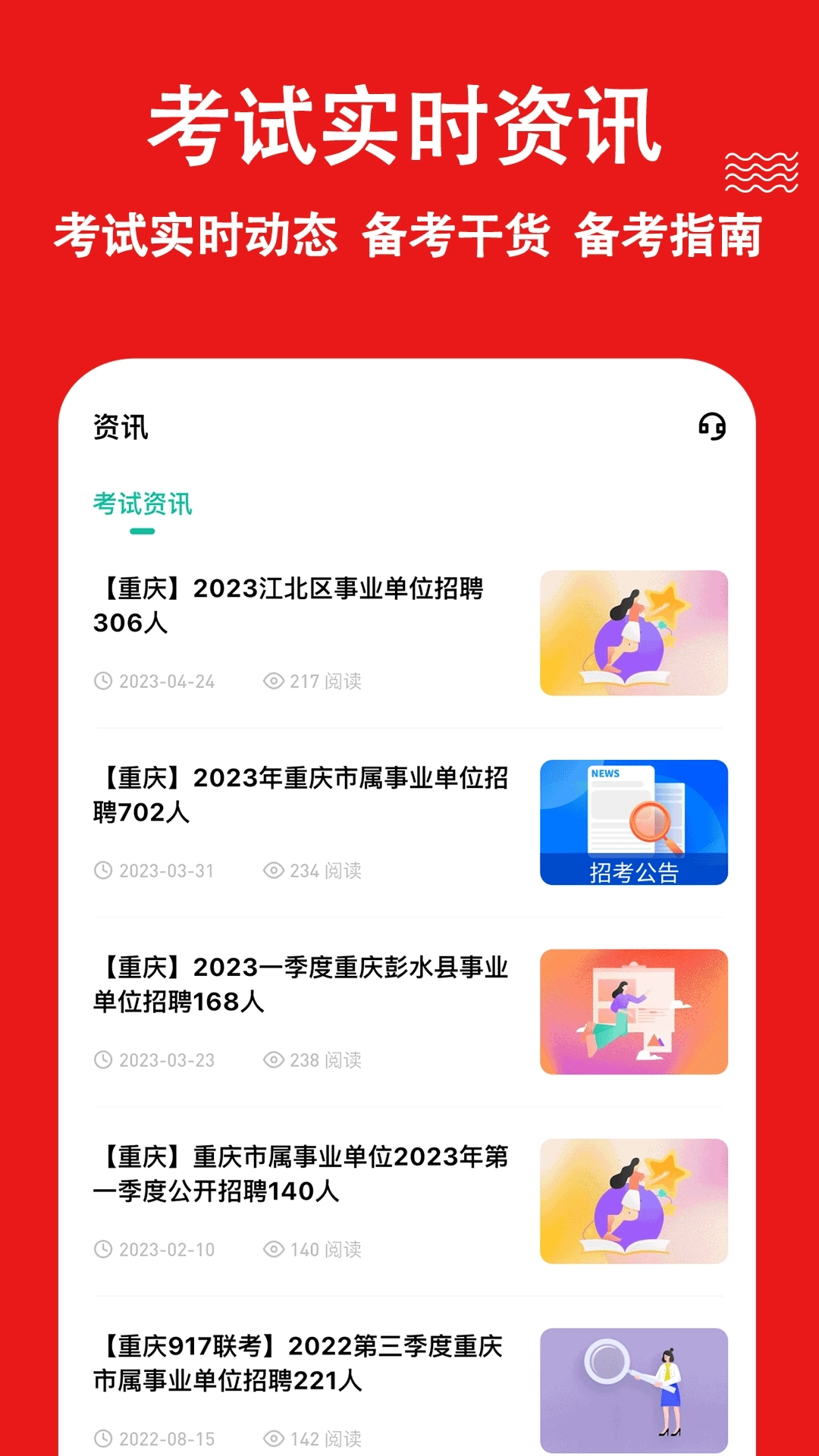Image resolution: width=819 pixels, height=1456 pixels.
Task: Tap the 招考公告 blue thumbnail image
Action: [635, 823]
